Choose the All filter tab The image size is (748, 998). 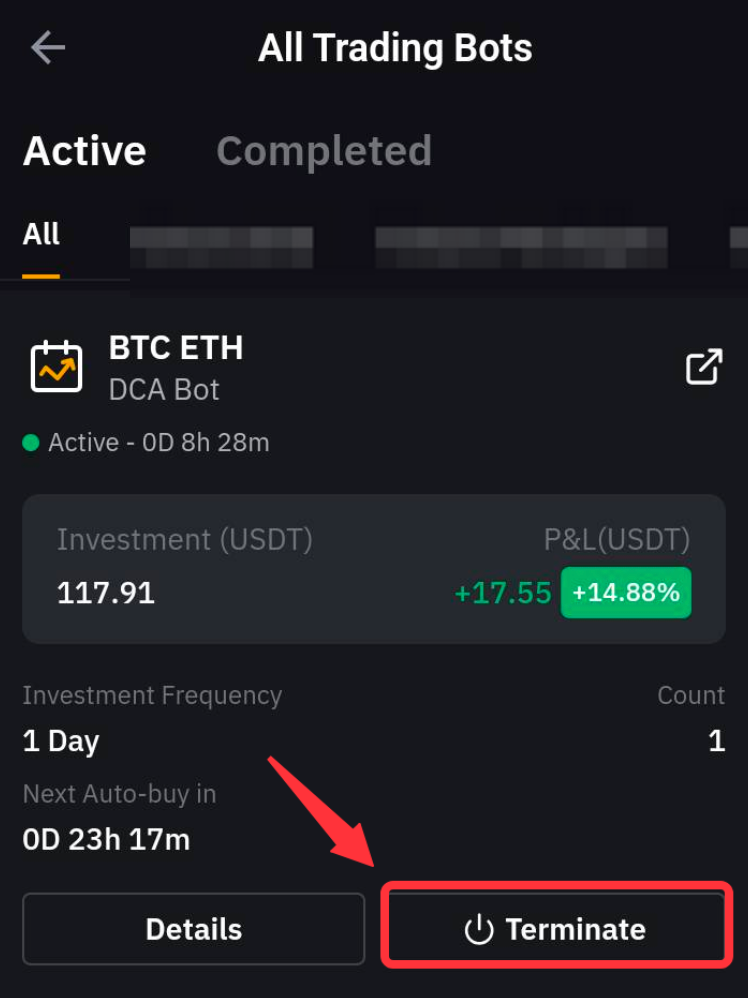click(x=41, y=235)
